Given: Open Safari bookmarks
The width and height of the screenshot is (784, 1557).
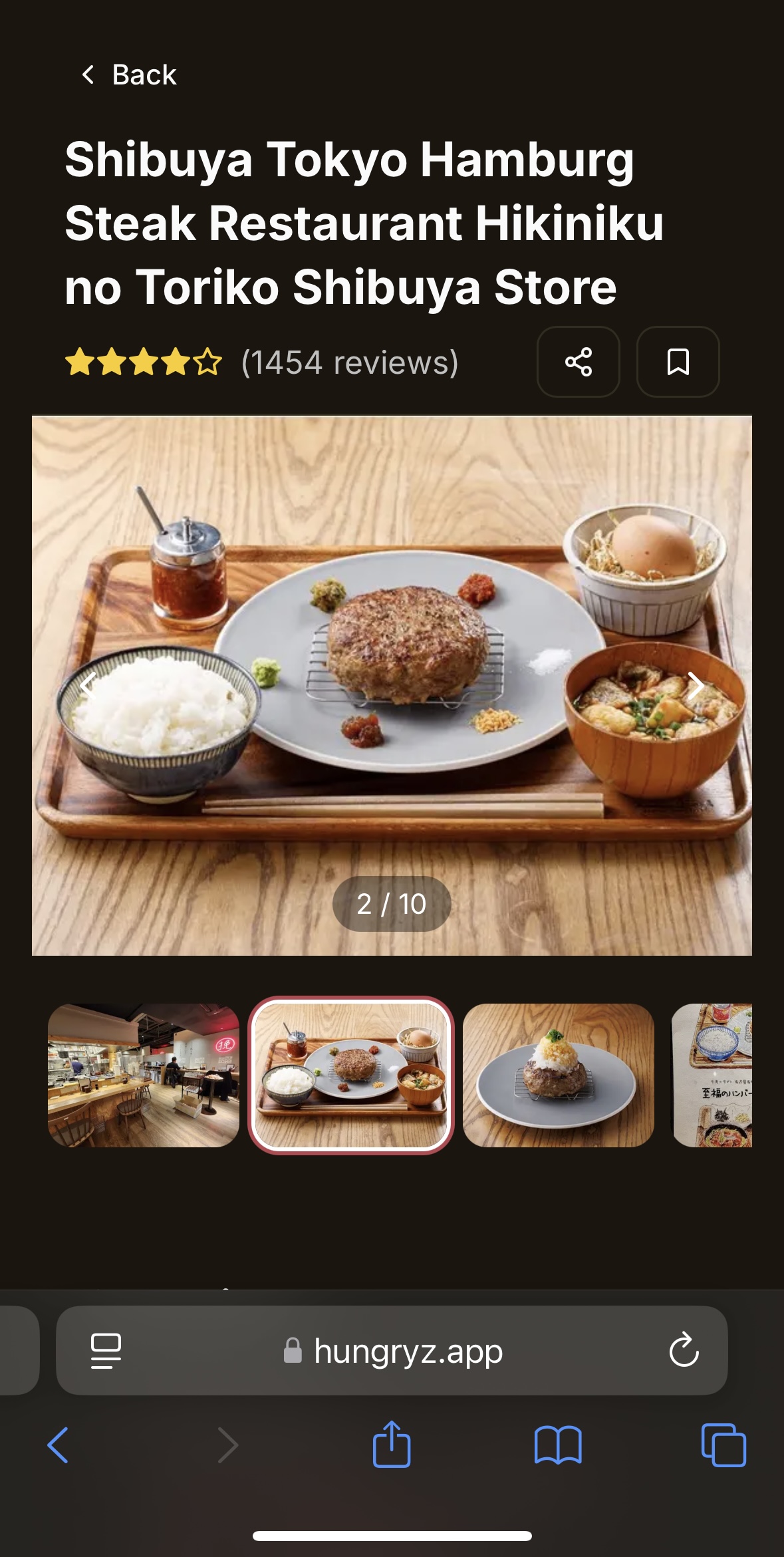Looking at the screenshot, I should click(x=558, y=1445).
